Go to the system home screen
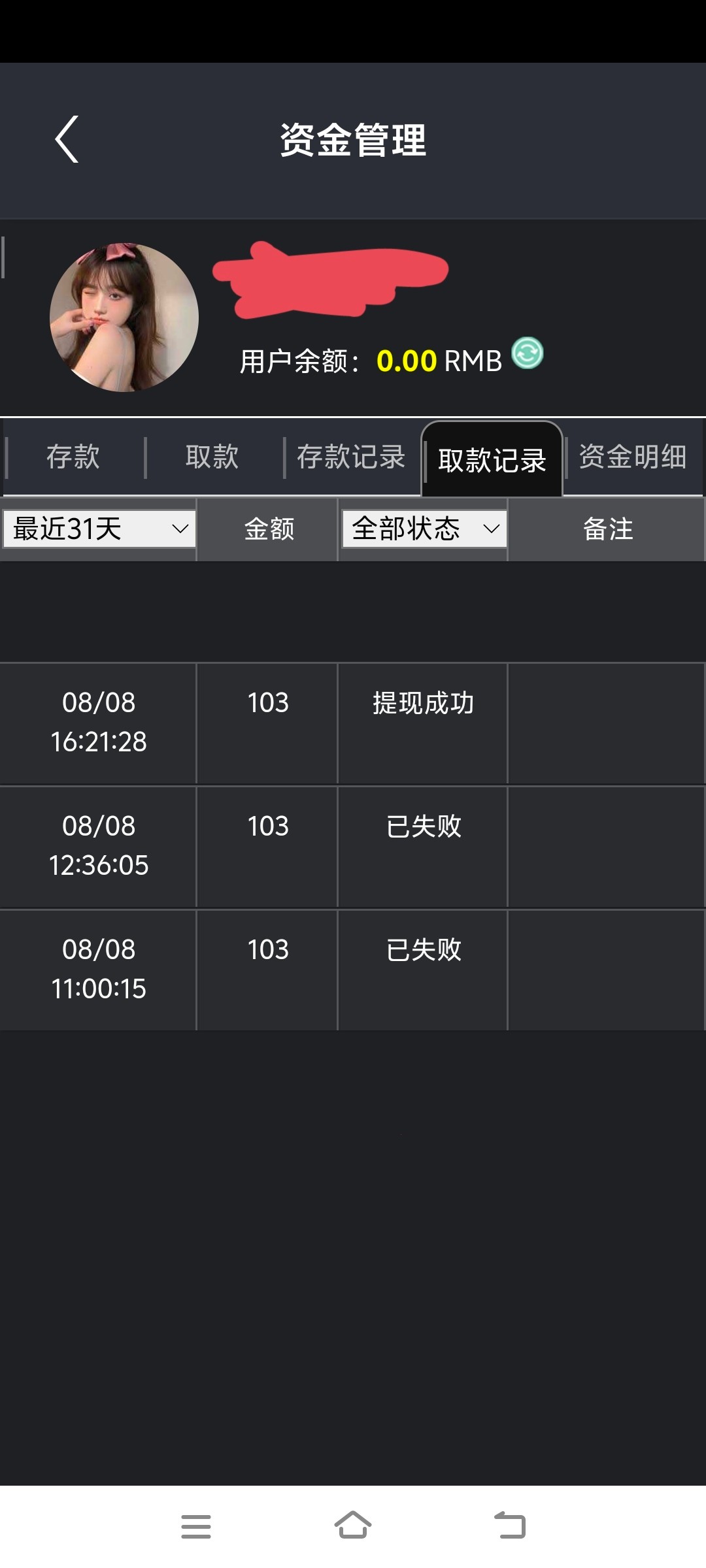 pyautogui.click(x=353, y=1526)
